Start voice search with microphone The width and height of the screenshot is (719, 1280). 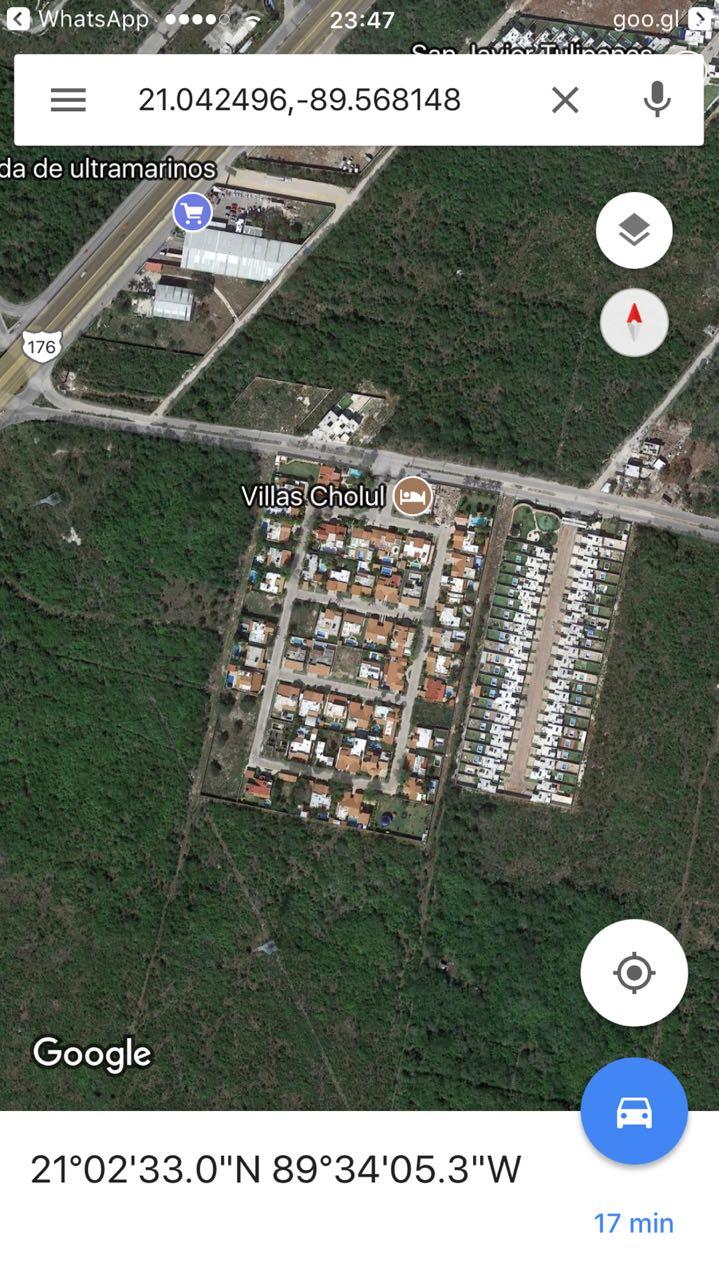click(657, 100)
